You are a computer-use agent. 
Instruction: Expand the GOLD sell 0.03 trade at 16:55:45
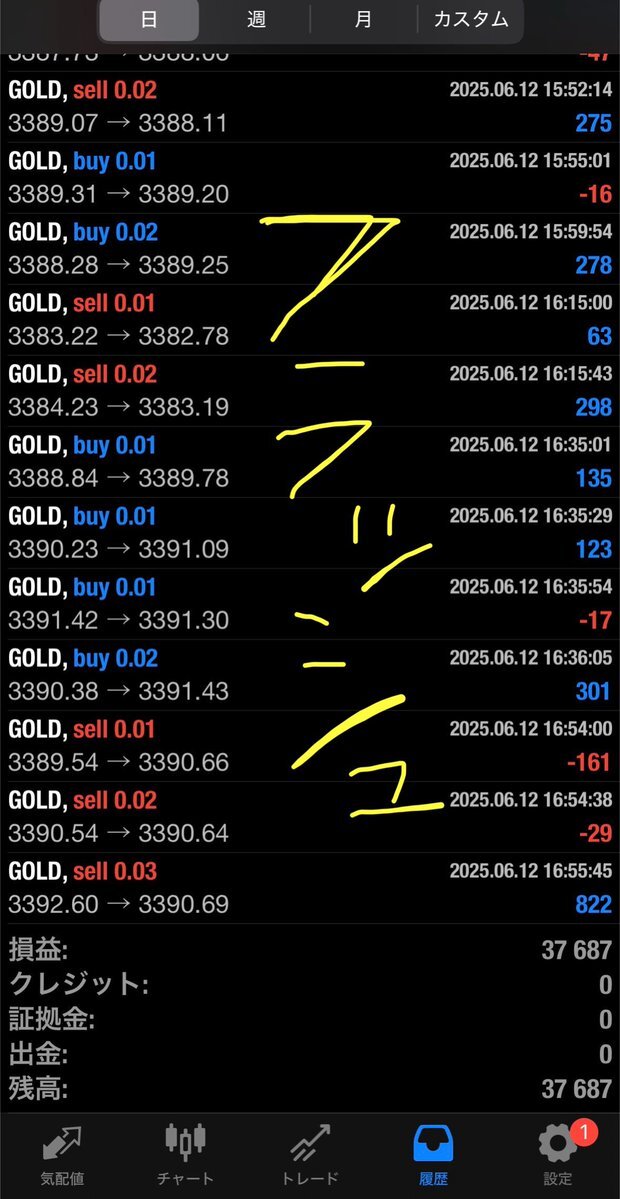click(x=310, y=888)
